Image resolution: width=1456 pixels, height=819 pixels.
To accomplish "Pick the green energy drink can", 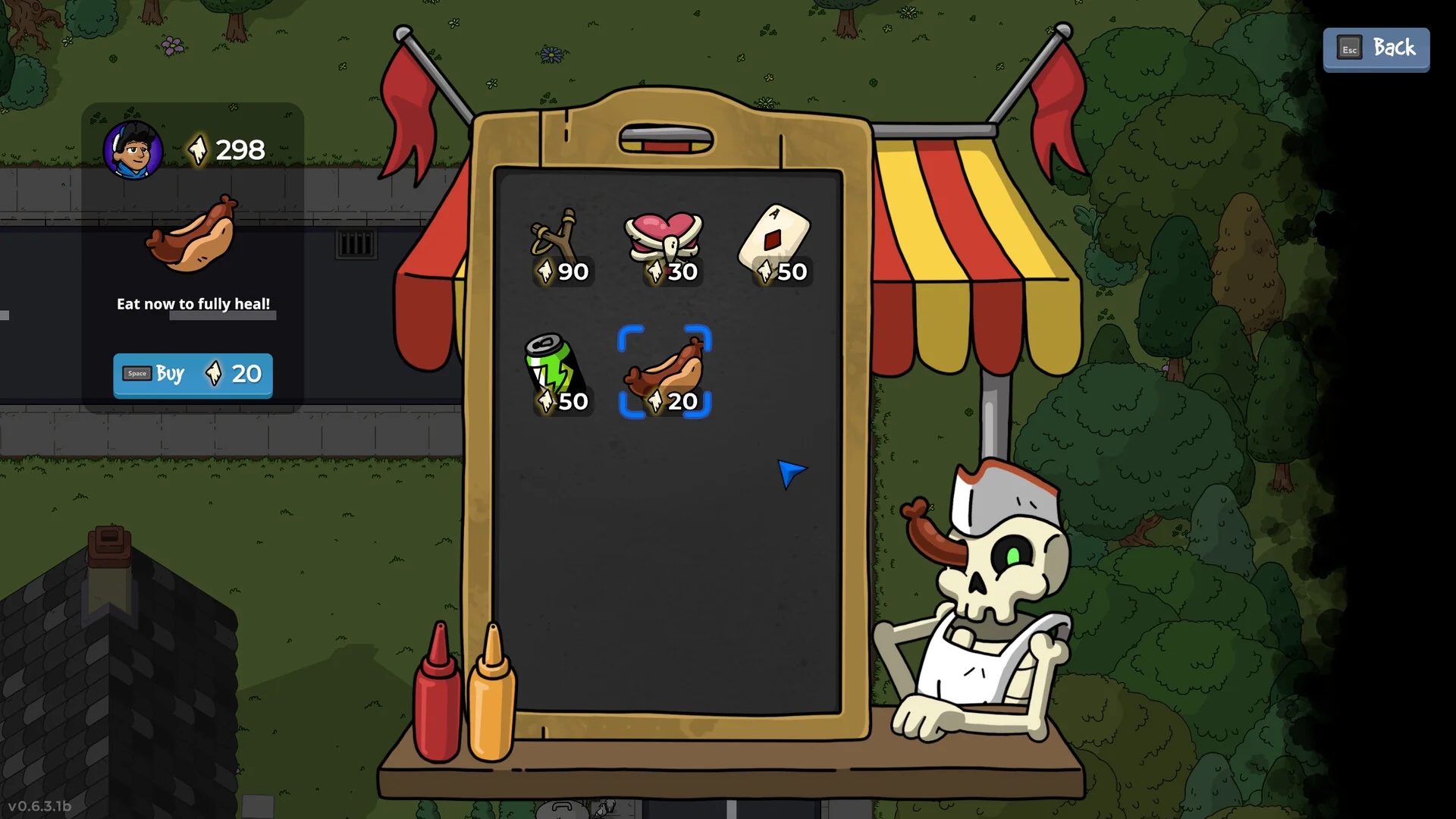I will point(556,373).
